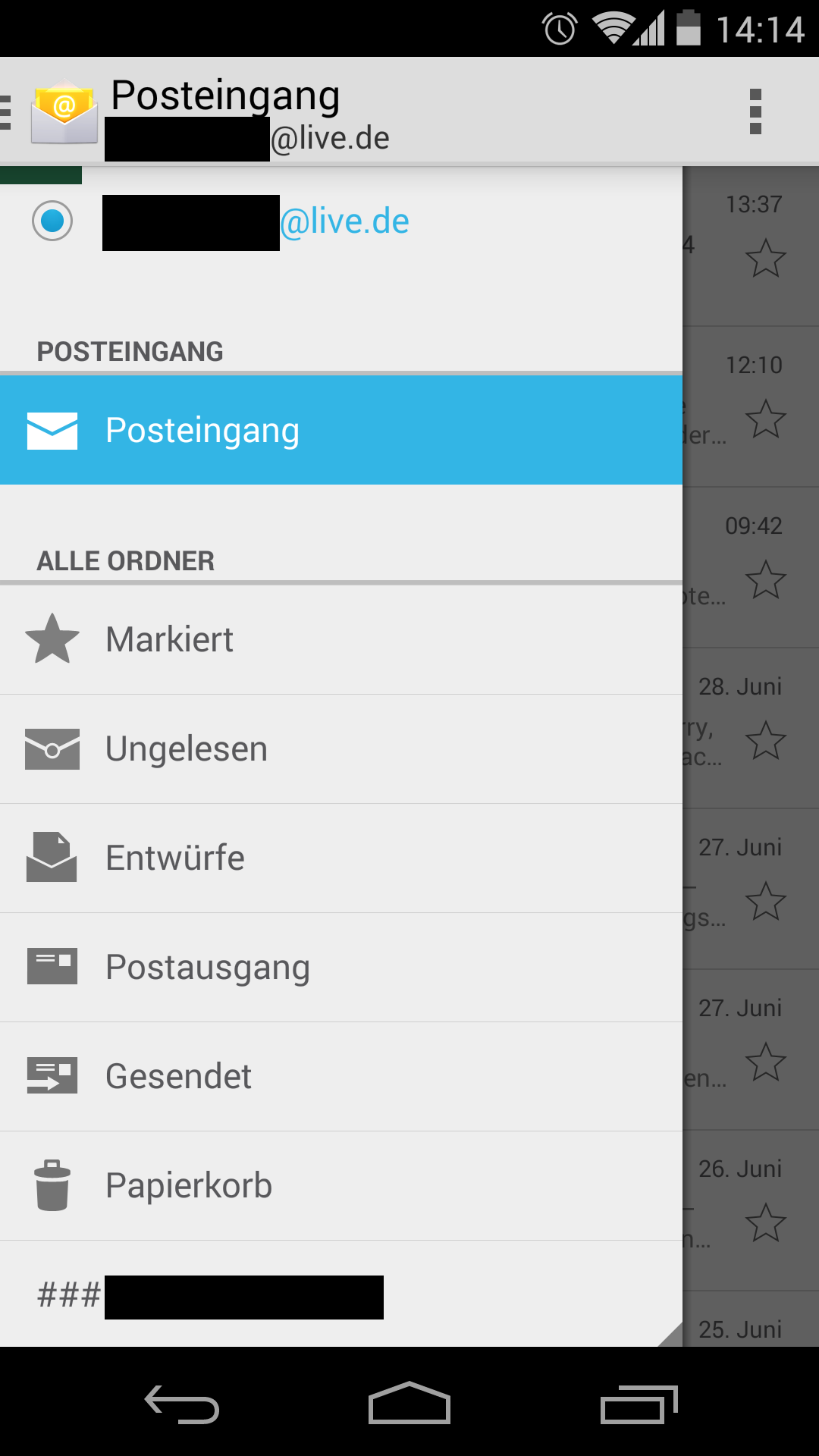The width and height of the screenshot is (819, 1456).
Task: Open the overflow menu
Action: (x=755, y=111)
